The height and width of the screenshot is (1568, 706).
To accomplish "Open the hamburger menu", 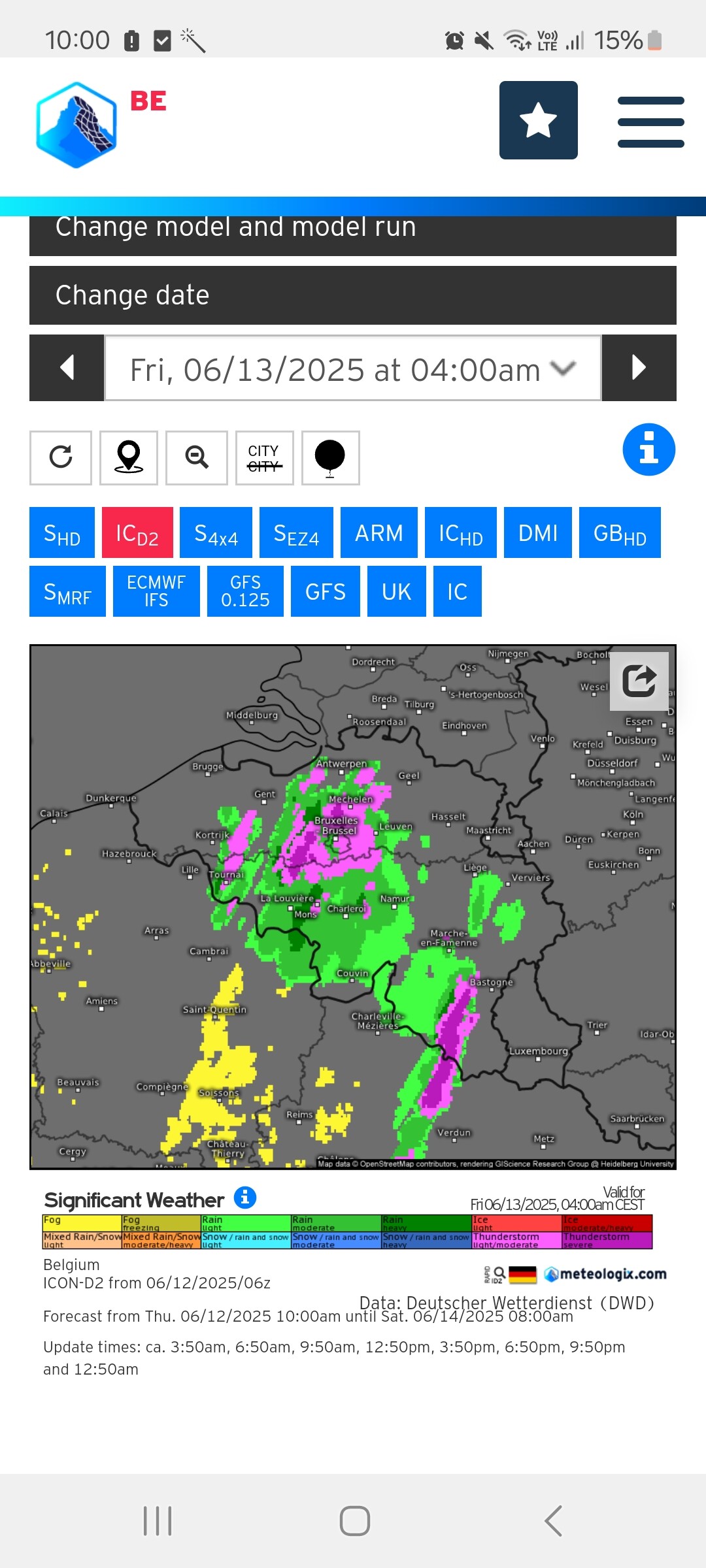I will click(650, 122).
